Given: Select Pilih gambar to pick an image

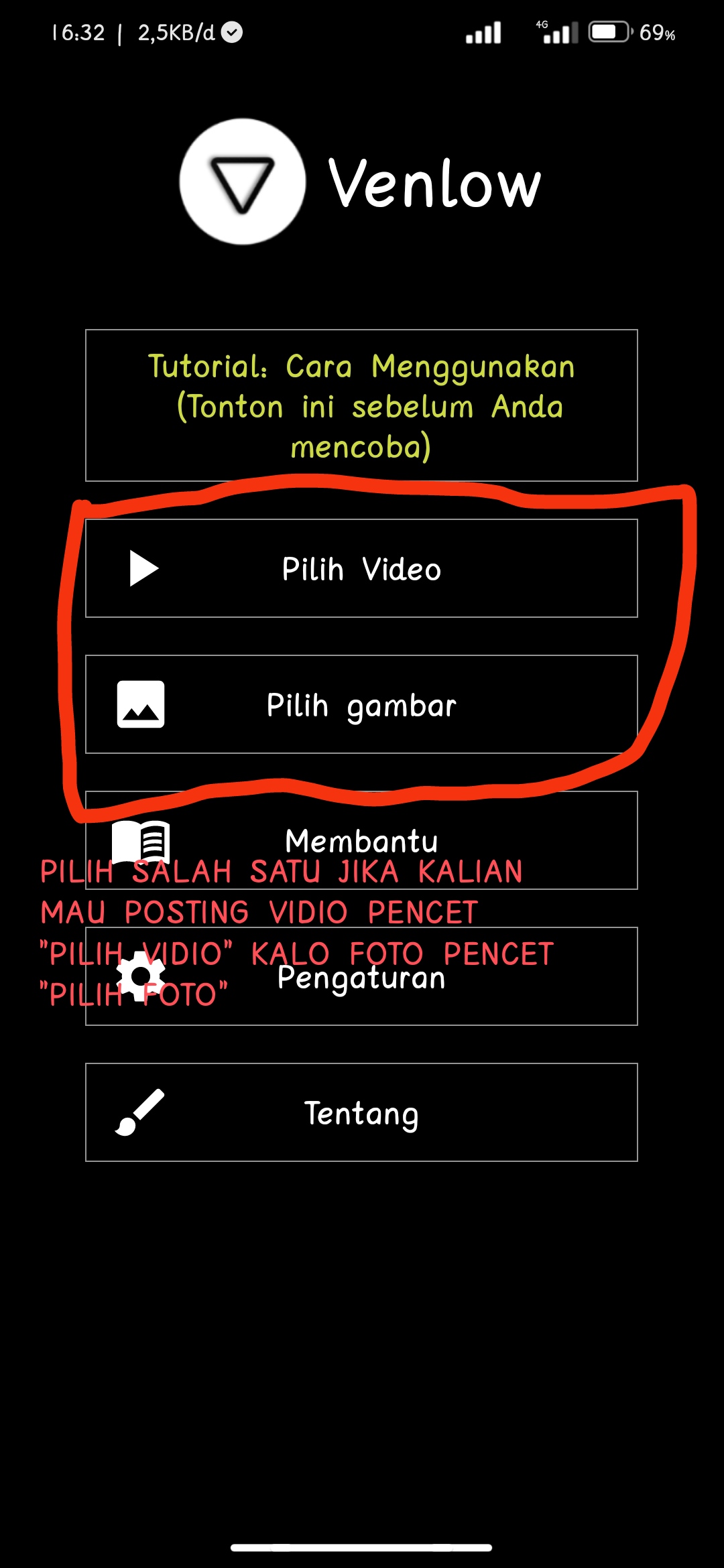Looking at the screenshot, I should tap(361, 705).
